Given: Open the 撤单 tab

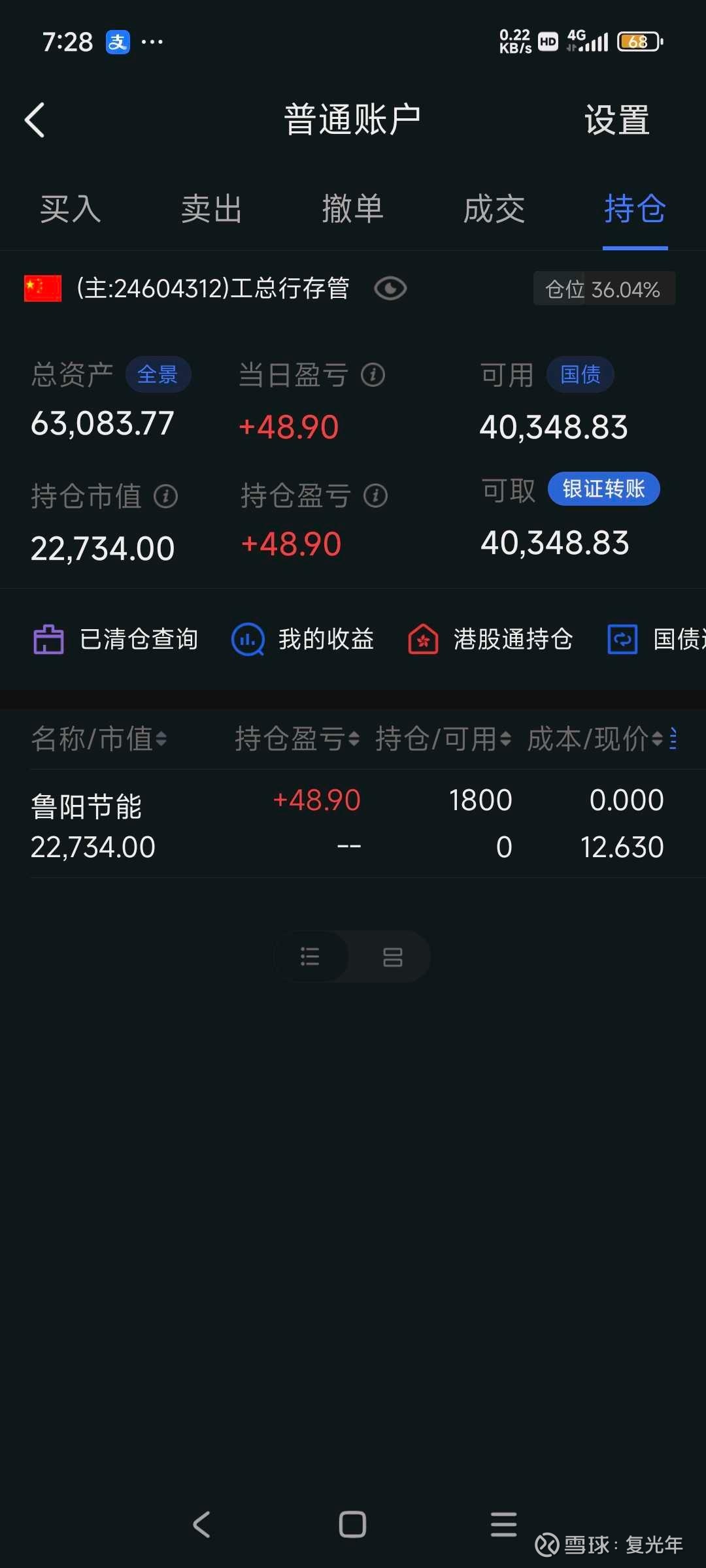Looking at the screenshot, I should pyautogui.click(x=352, y=209).
